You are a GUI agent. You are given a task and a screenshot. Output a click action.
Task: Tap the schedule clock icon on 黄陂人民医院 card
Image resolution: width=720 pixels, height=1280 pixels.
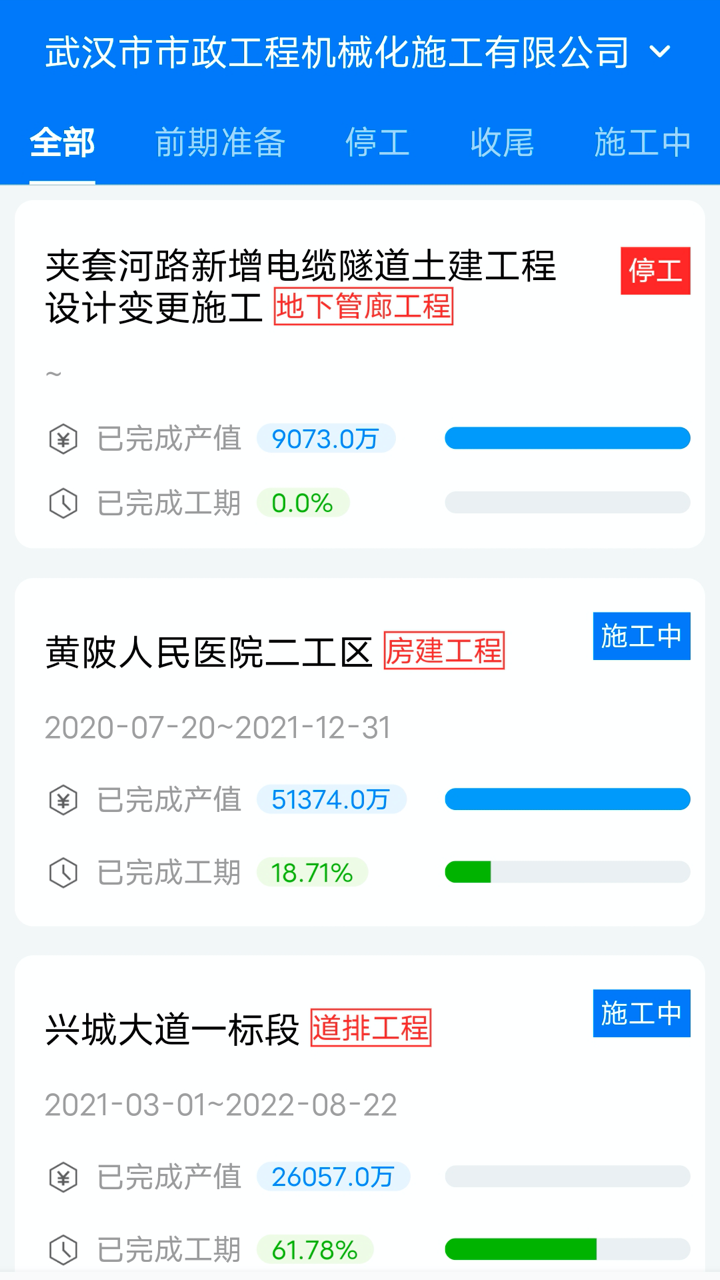point(63,872)
